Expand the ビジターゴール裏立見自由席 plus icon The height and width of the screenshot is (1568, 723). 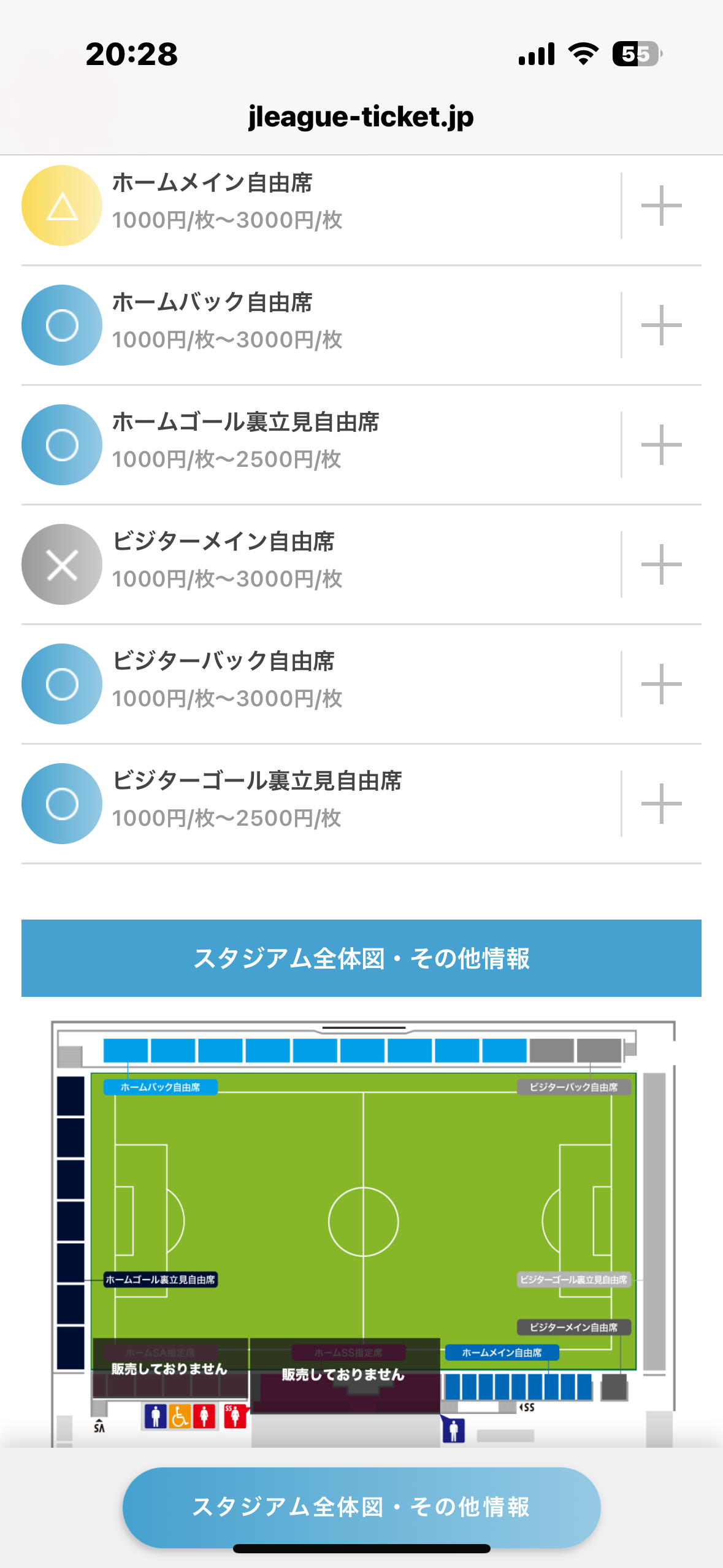(x=661, y=804)
